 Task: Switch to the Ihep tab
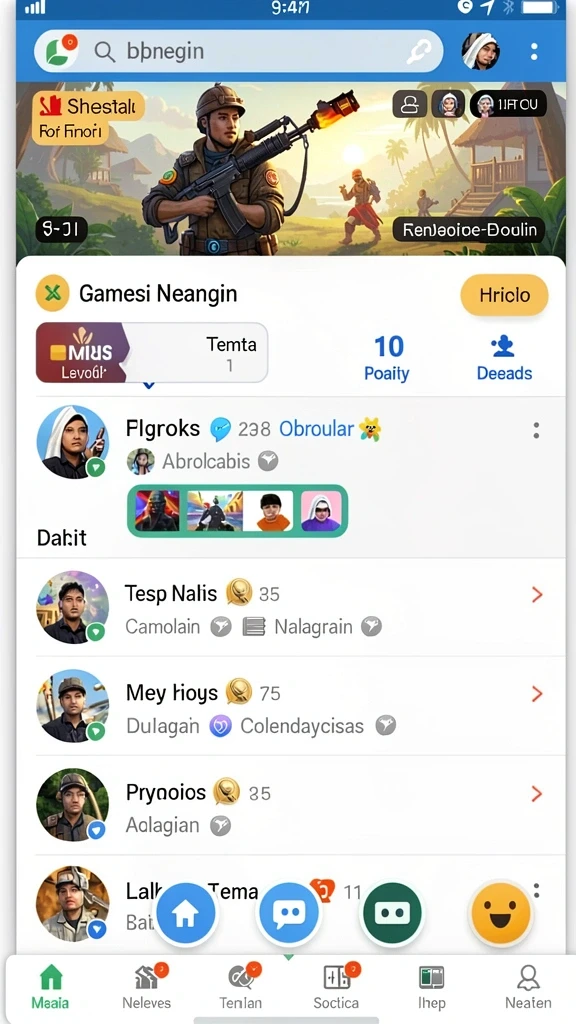point(432,986)
